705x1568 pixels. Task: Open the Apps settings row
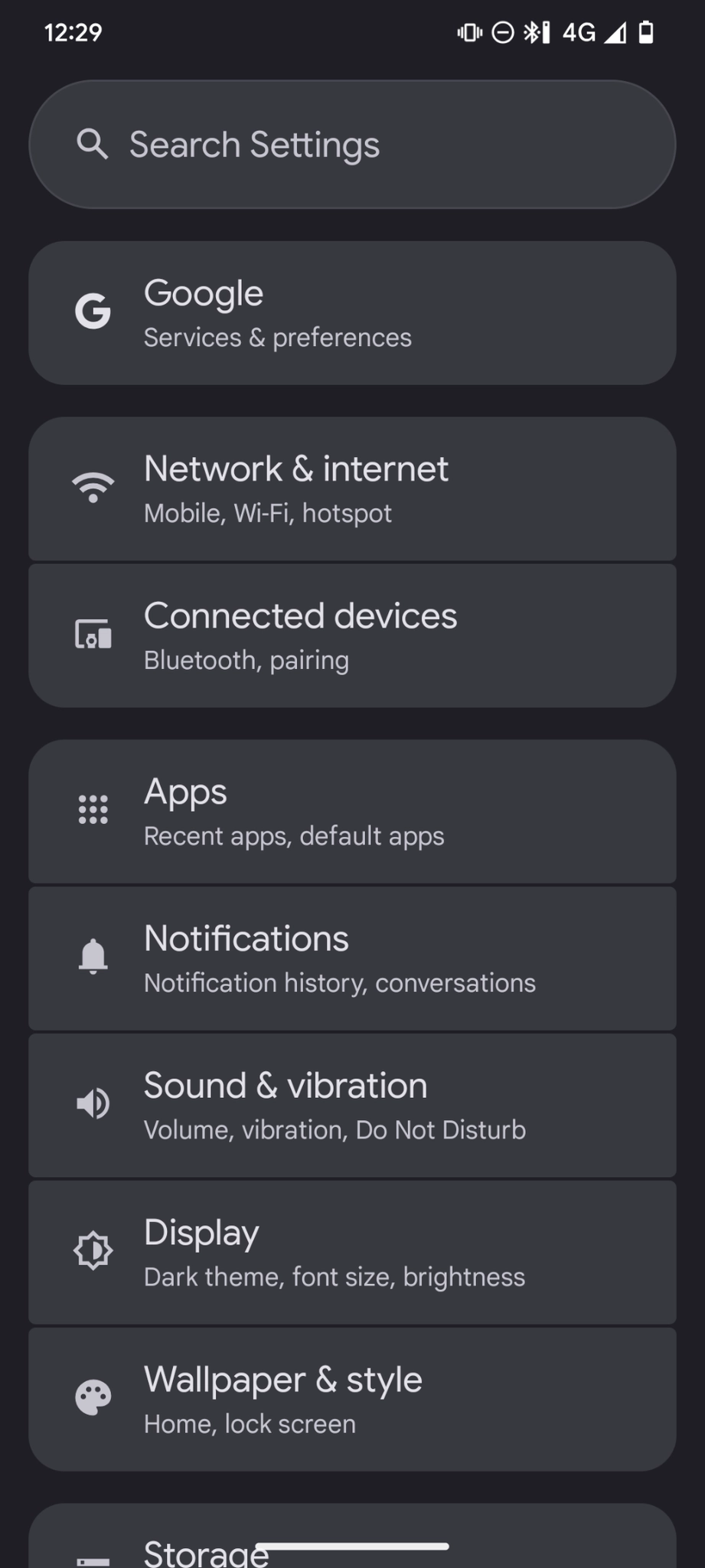point(352,812)
